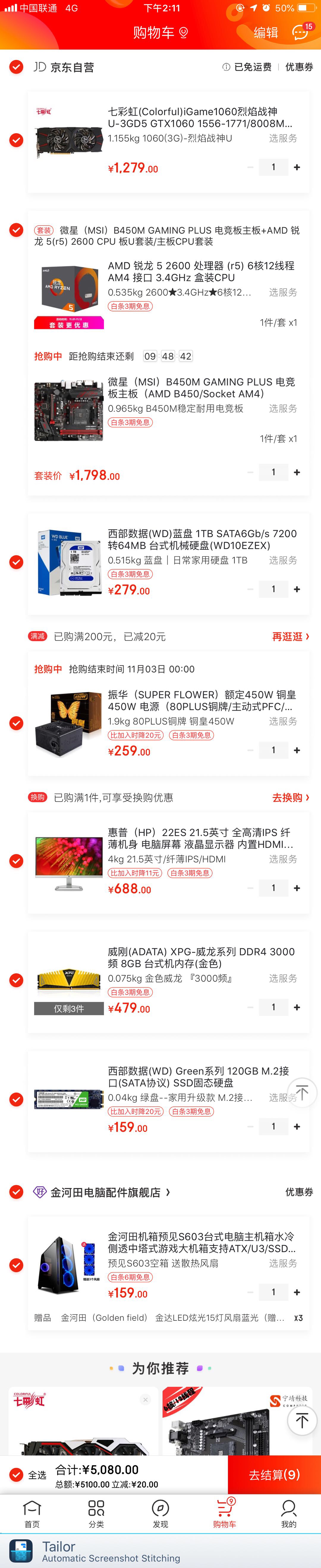321x1568 pixels.
Task: Tap 去结算(9) to check out
Action: pos(274,1475)
